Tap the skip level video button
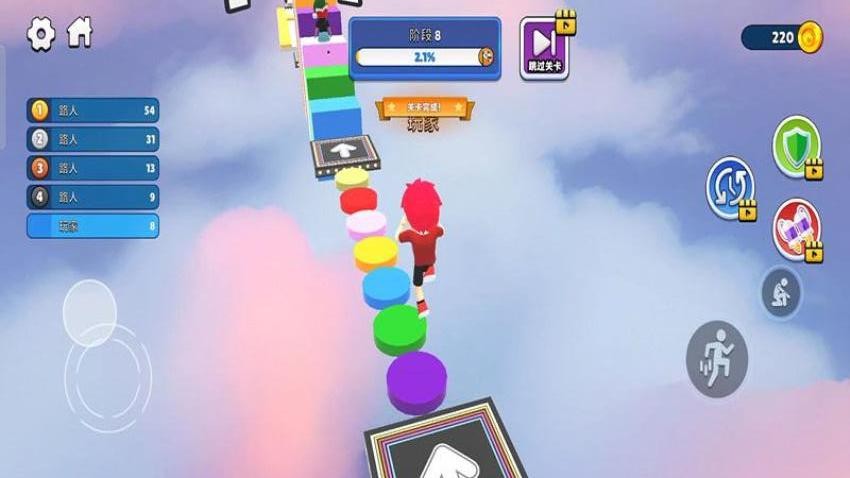850x478 pixels. pyautogui.click(x=543, y=46)
